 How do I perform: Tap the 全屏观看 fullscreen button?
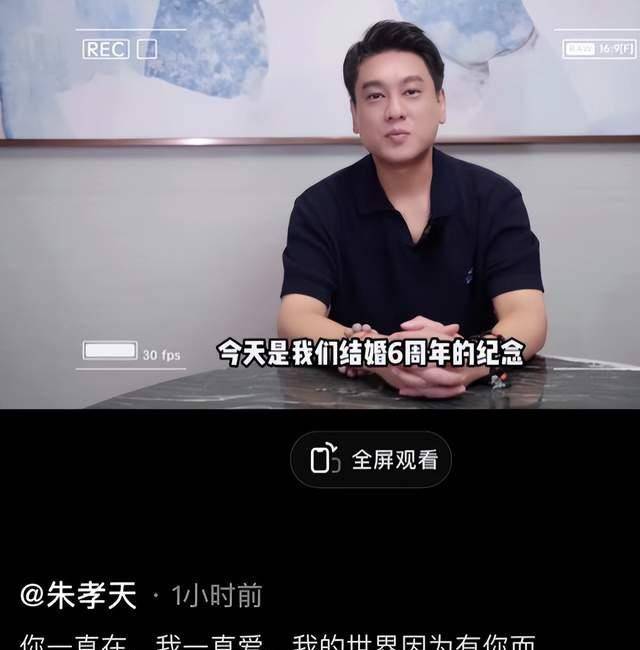click(371, 459)
